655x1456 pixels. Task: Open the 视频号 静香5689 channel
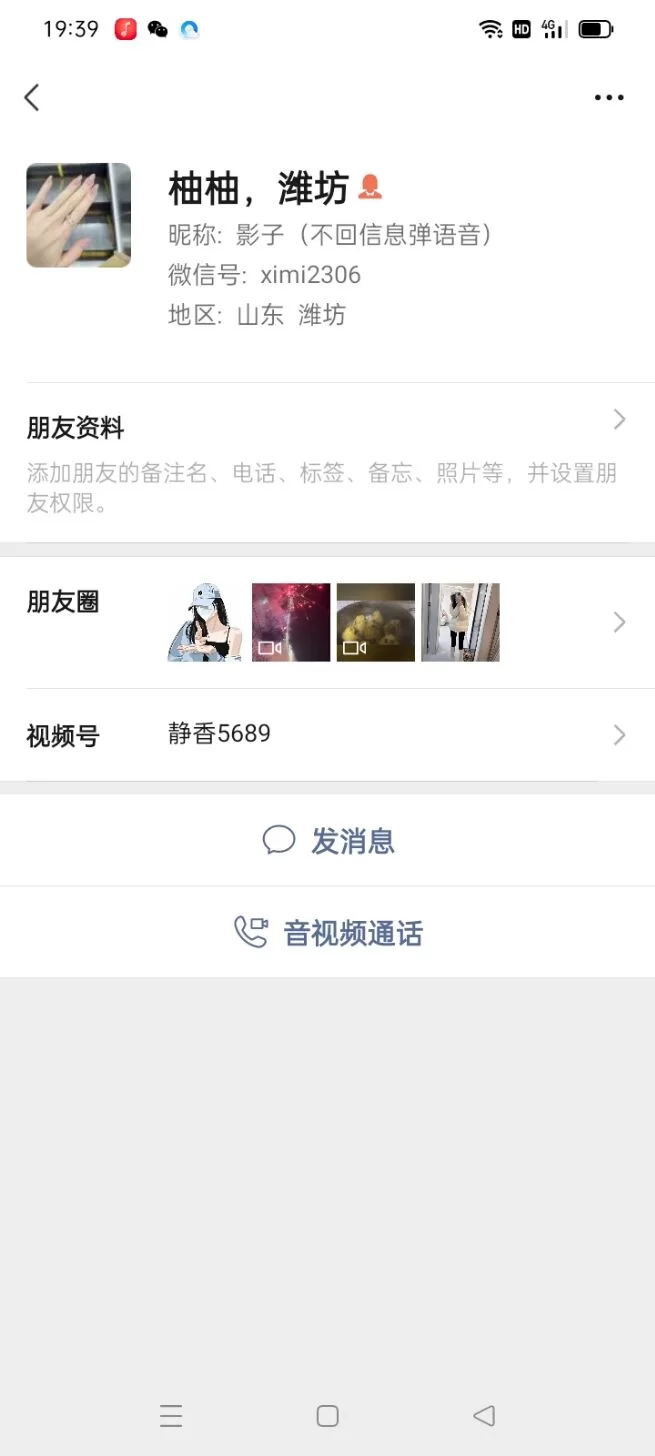327,735
